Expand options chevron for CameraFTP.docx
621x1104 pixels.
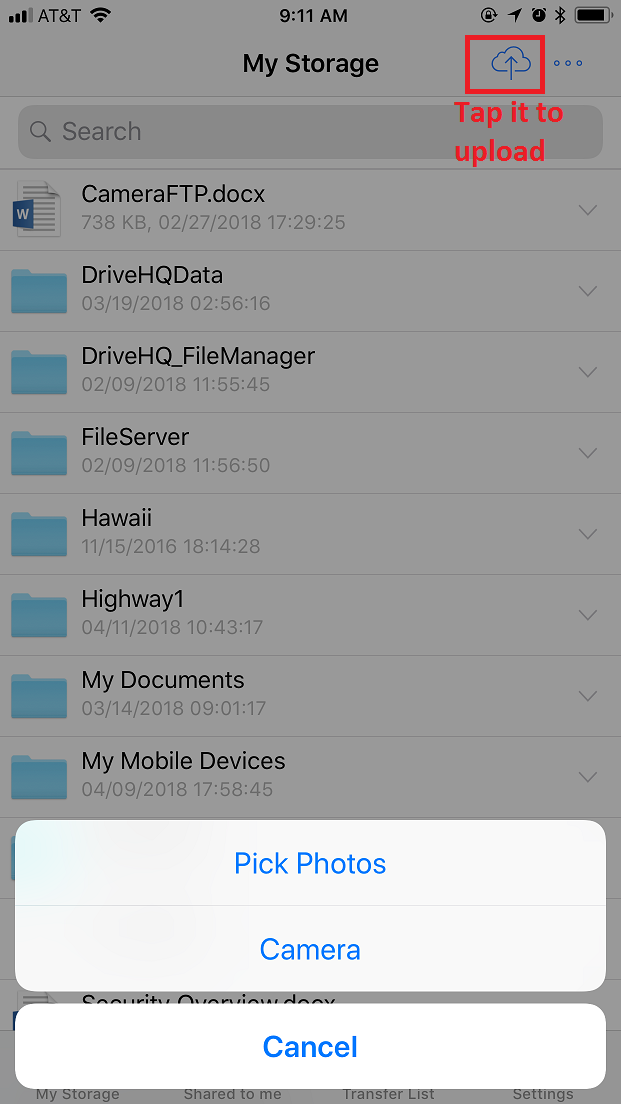click(x=588, y=210)
